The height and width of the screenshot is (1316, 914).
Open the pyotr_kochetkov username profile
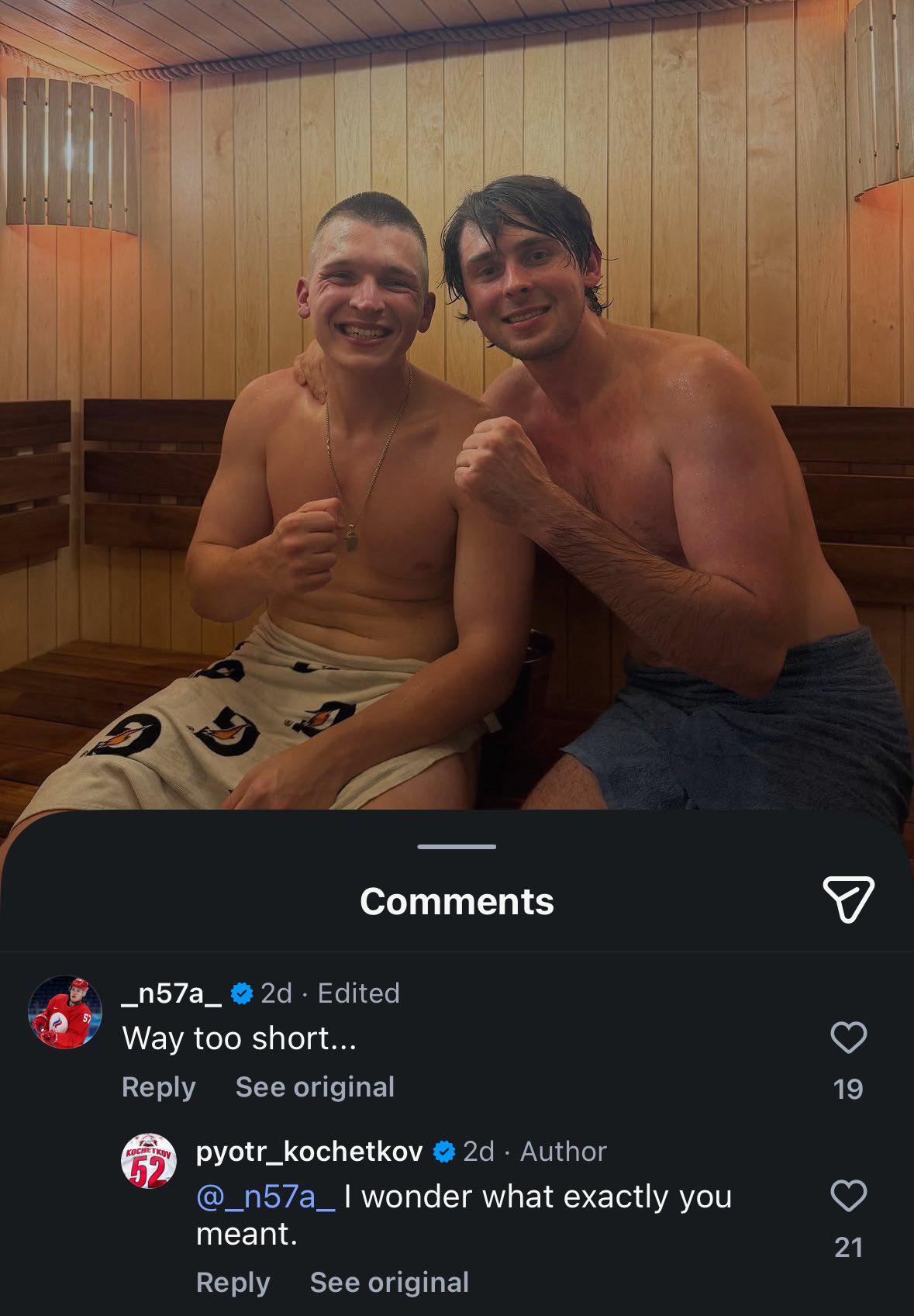[x=309, y=1152]
